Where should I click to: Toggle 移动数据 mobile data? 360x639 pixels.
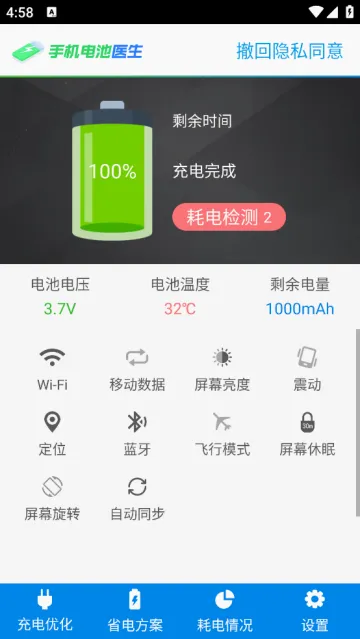137,369
